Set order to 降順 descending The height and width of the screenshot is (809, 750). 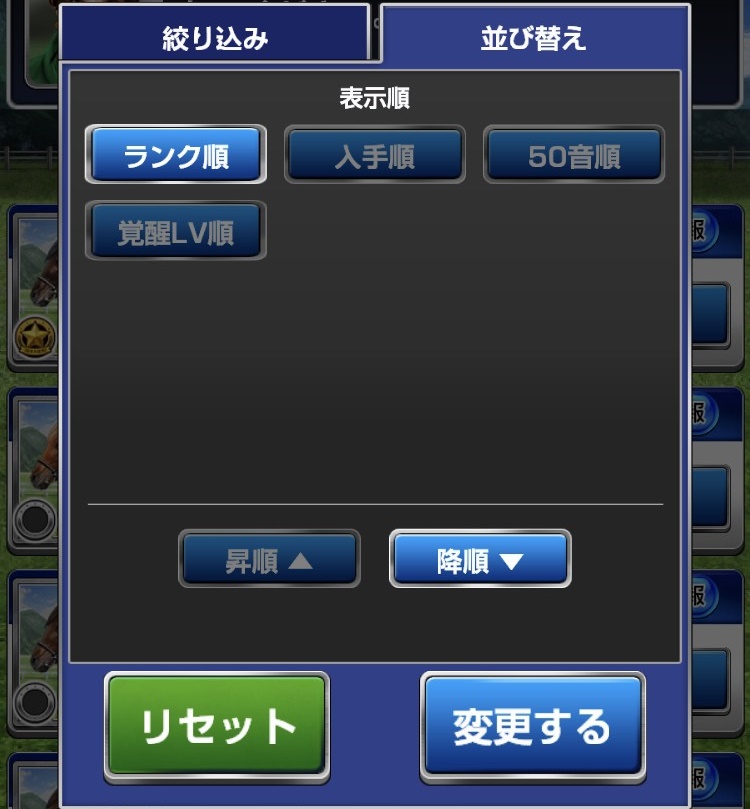point(480,559)
